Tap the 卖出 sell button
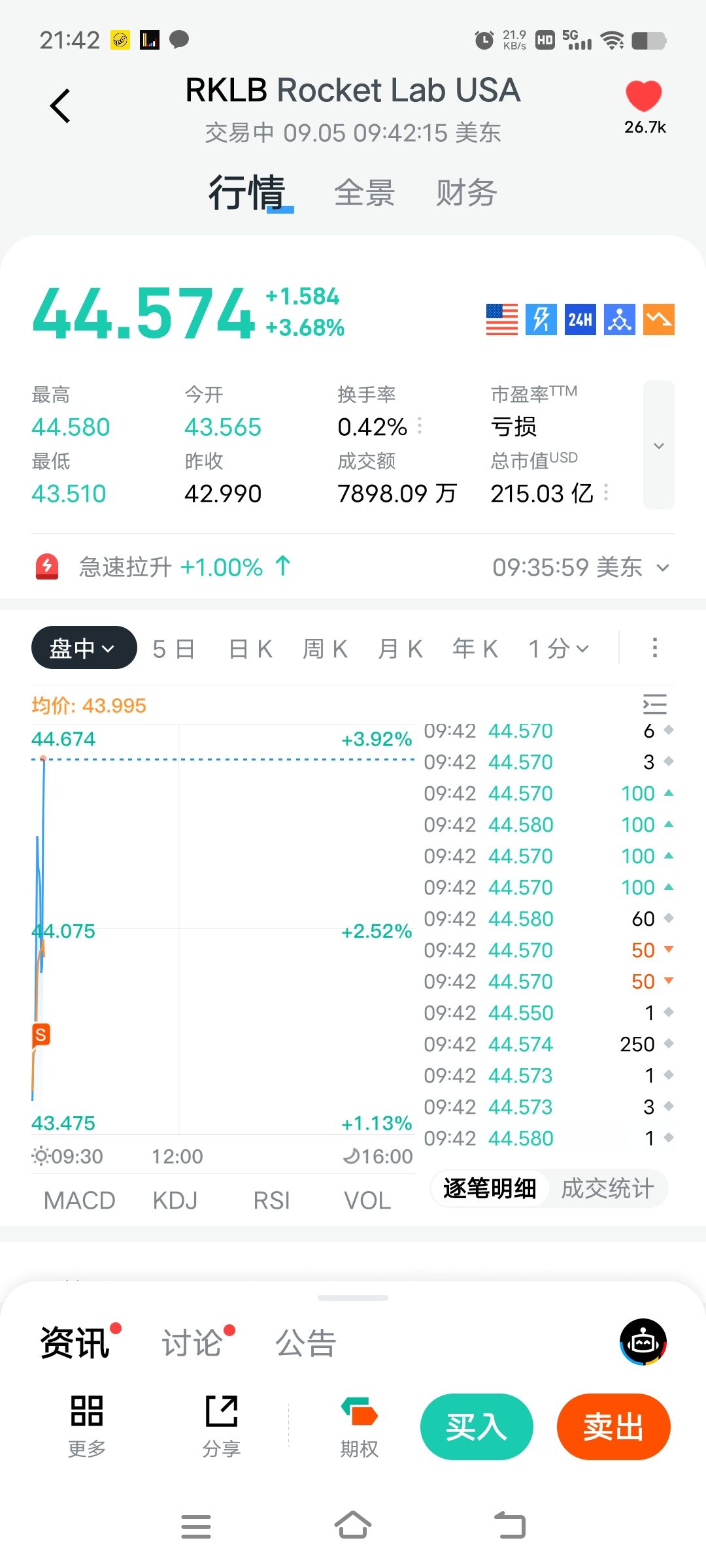706x1568 pixels. (x=614, y=1427)
